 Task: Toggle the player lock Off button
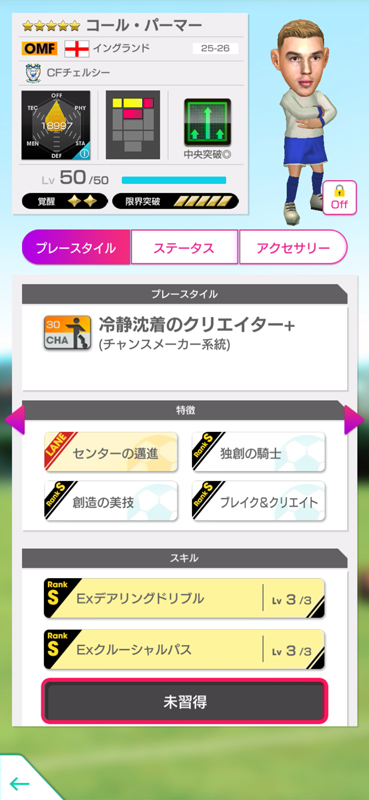click(339, 197)
